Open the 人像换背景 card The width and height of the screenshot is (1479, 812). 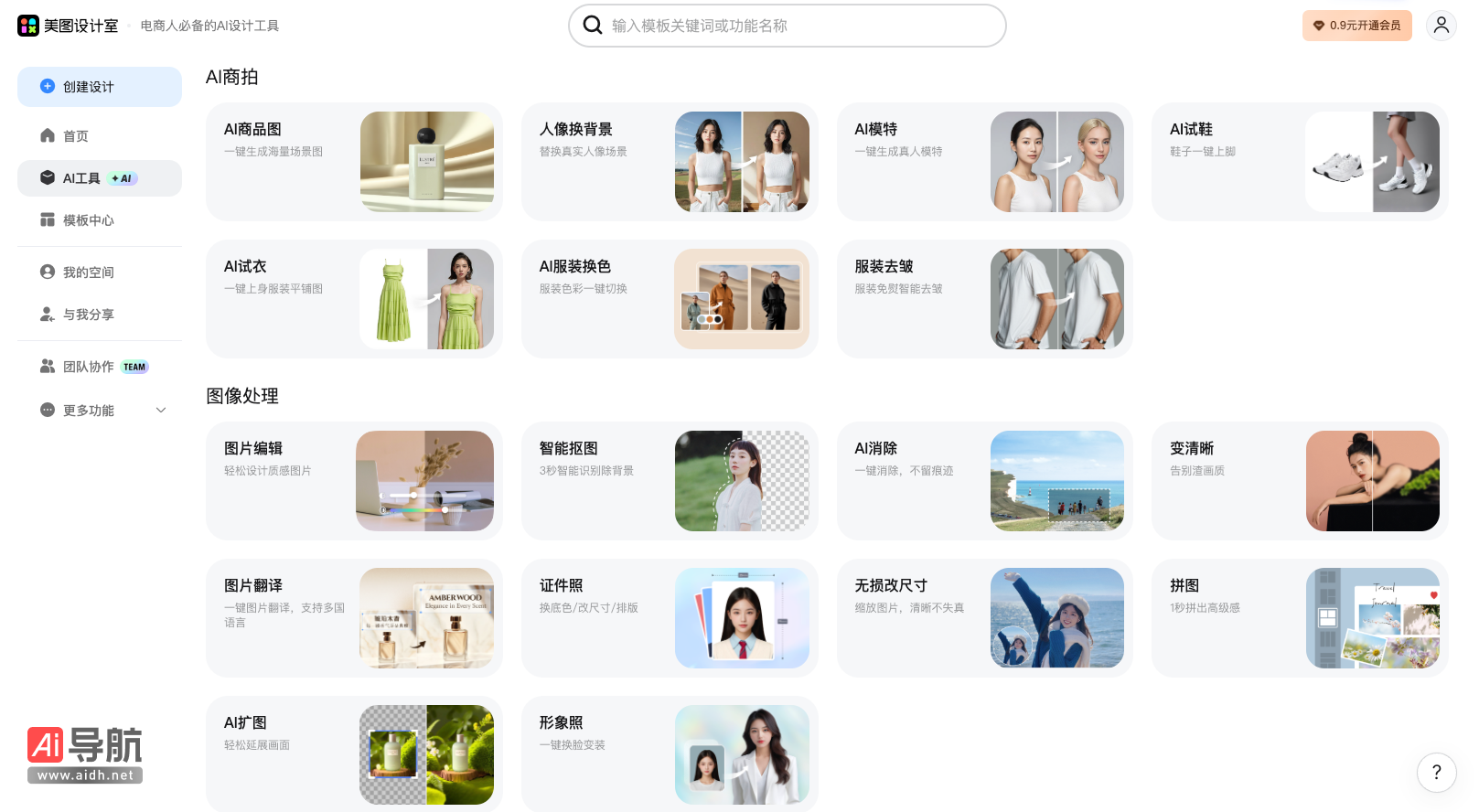tap(669, 162)
